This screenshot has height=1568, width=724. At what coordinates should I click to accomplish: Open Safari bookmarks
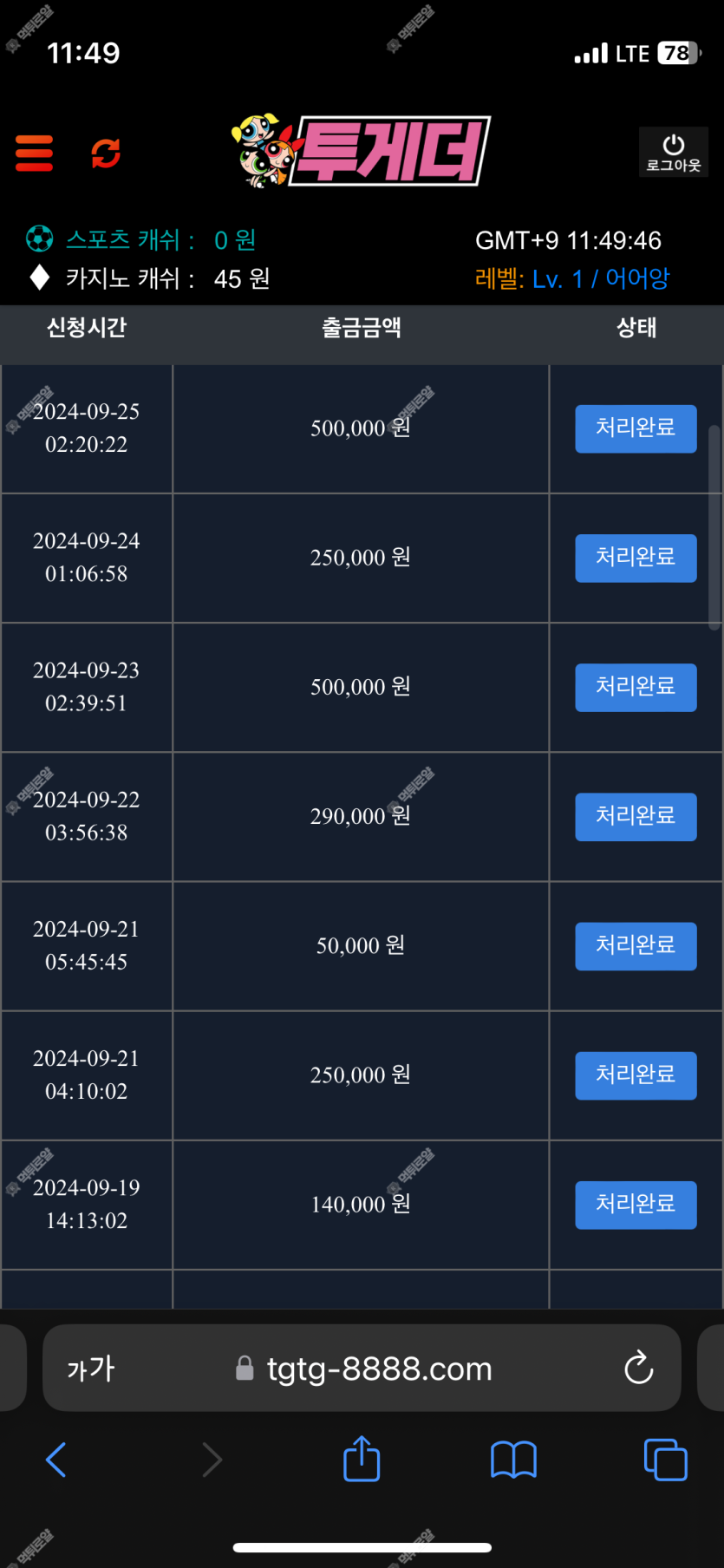click(x=513, y=1460)
